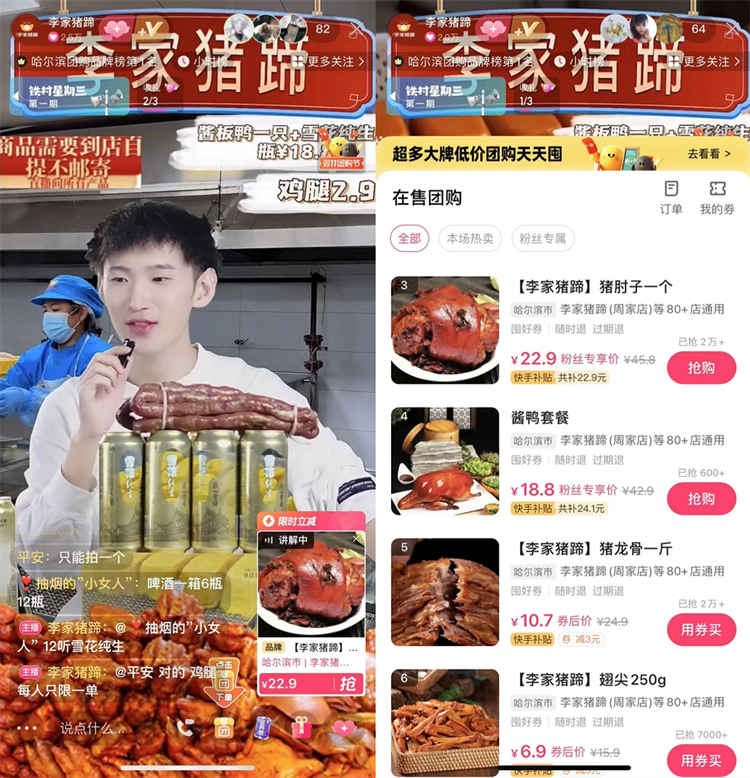Switch to the 本场热卖 filter
Viewport: 750px width, 778px height.
click(x=470, y=238)
